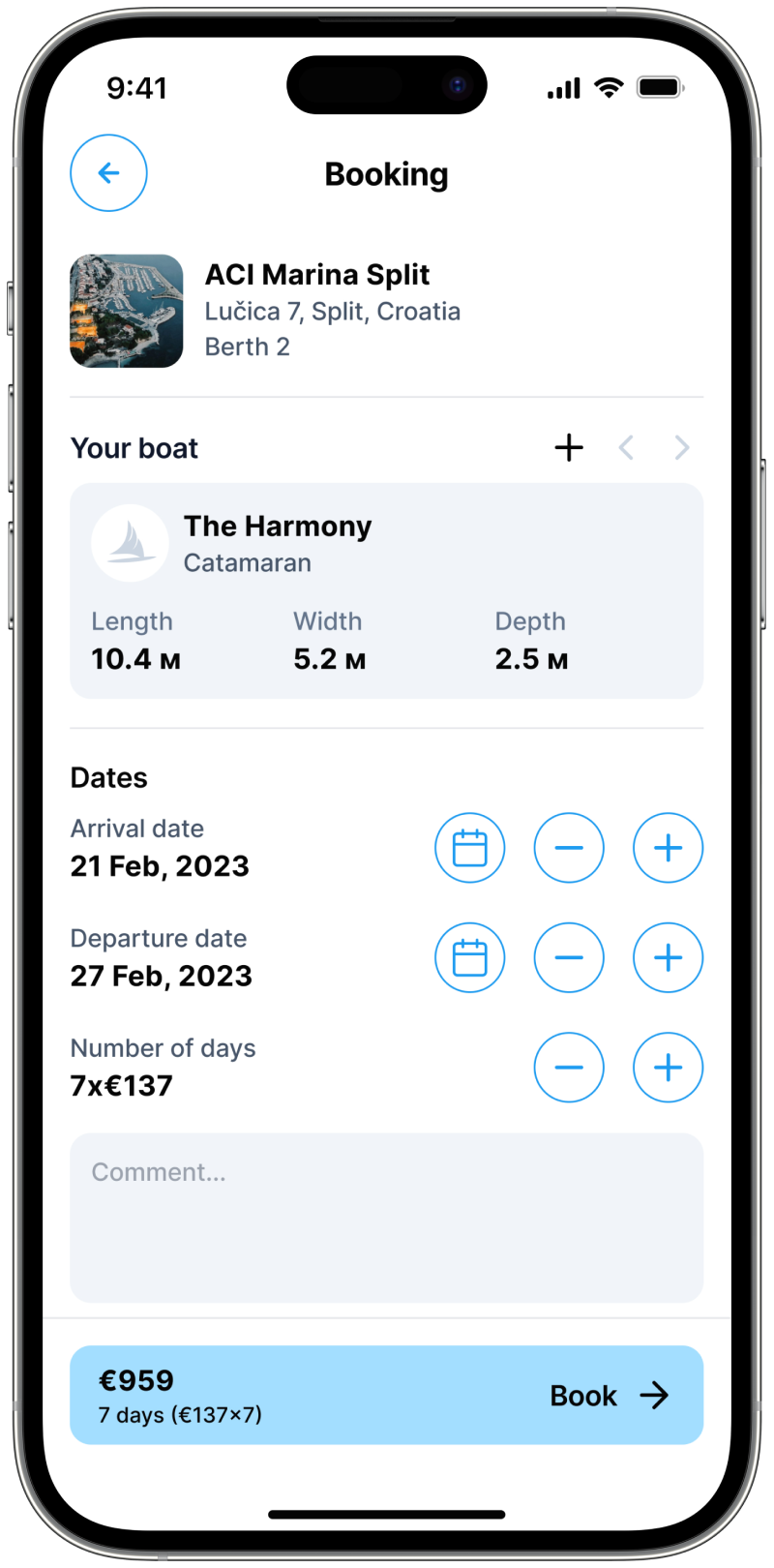Increase the Departure date by one day
The width and height of the screenshot is (774, 1568).
668,958
